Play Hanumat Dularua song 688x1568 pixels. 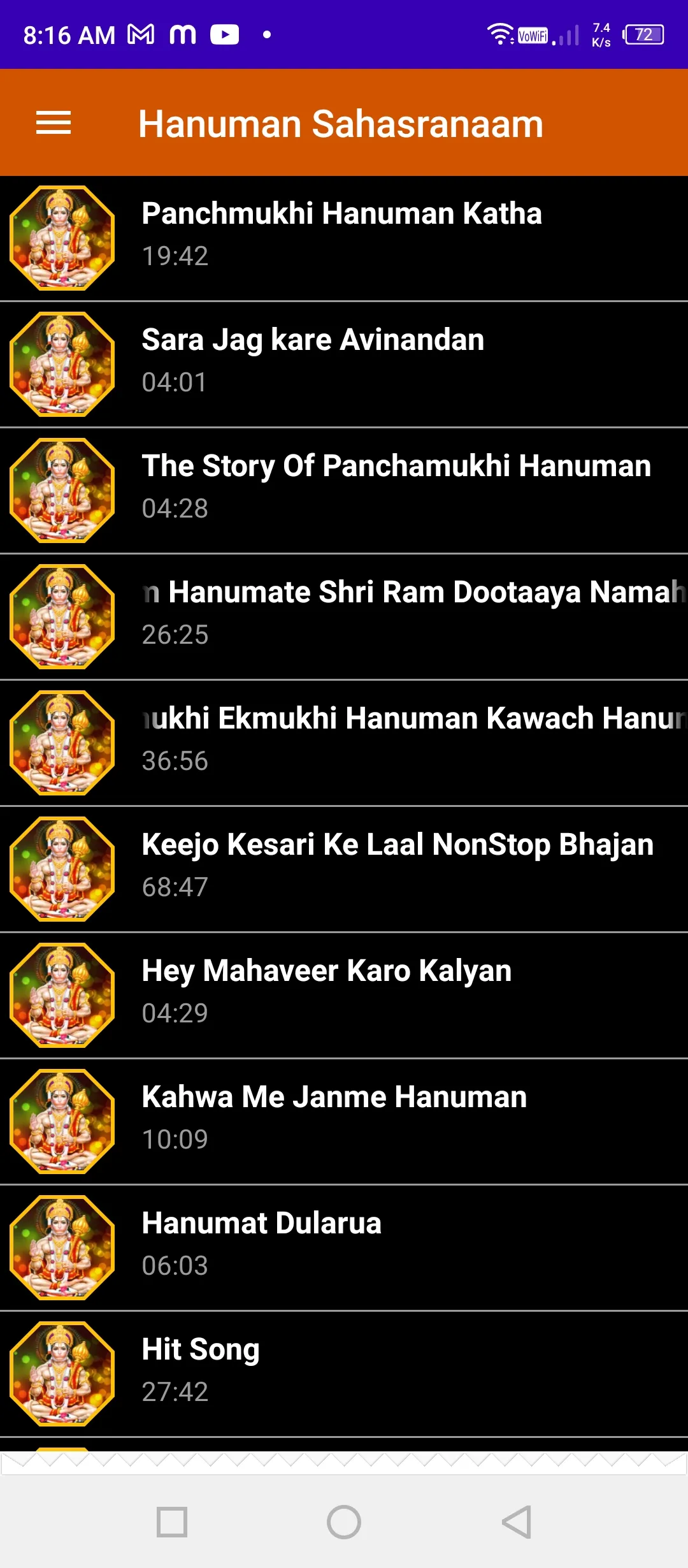[x=344, y=1248]
